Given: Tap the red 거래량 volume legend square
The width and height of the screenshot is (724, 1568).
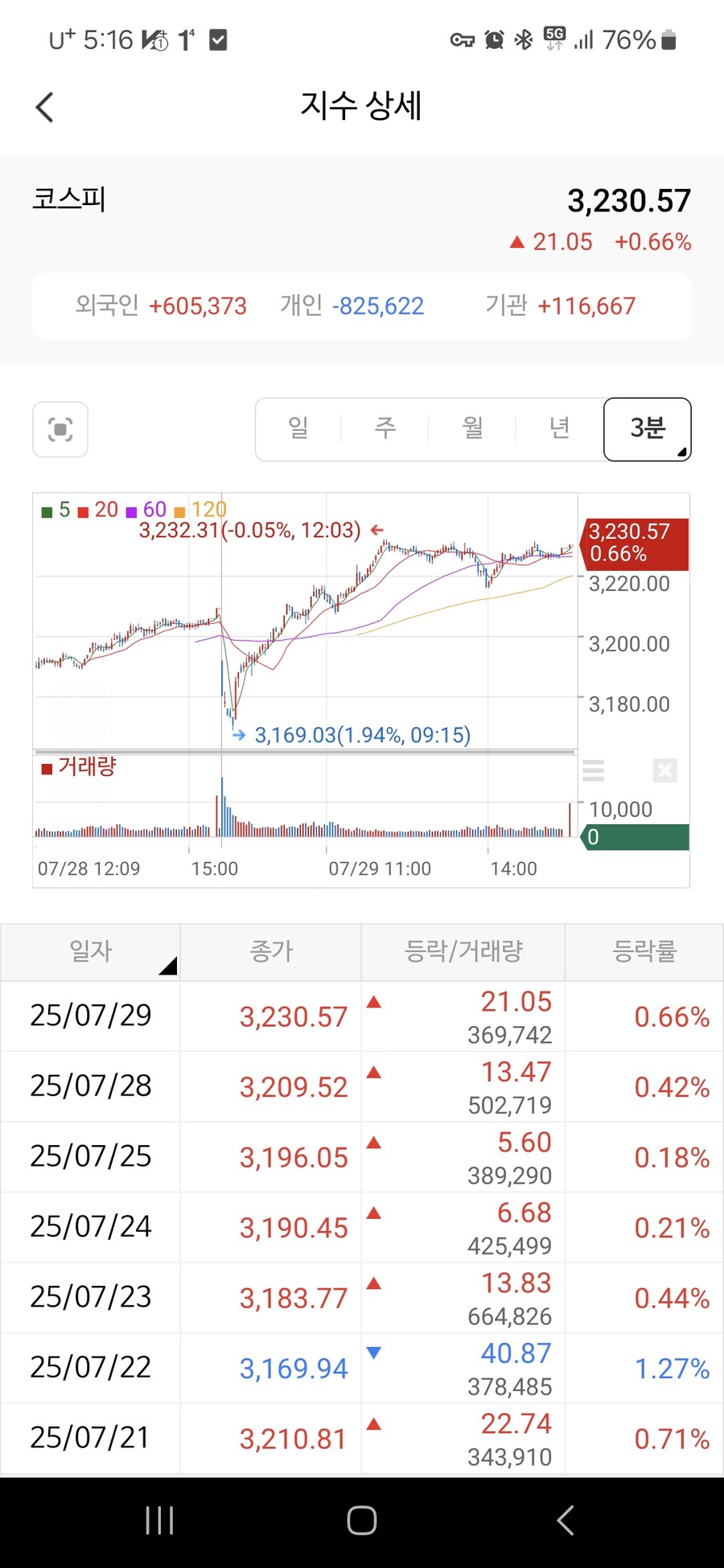Looking at the screenshot, I should tap(46, 768).
